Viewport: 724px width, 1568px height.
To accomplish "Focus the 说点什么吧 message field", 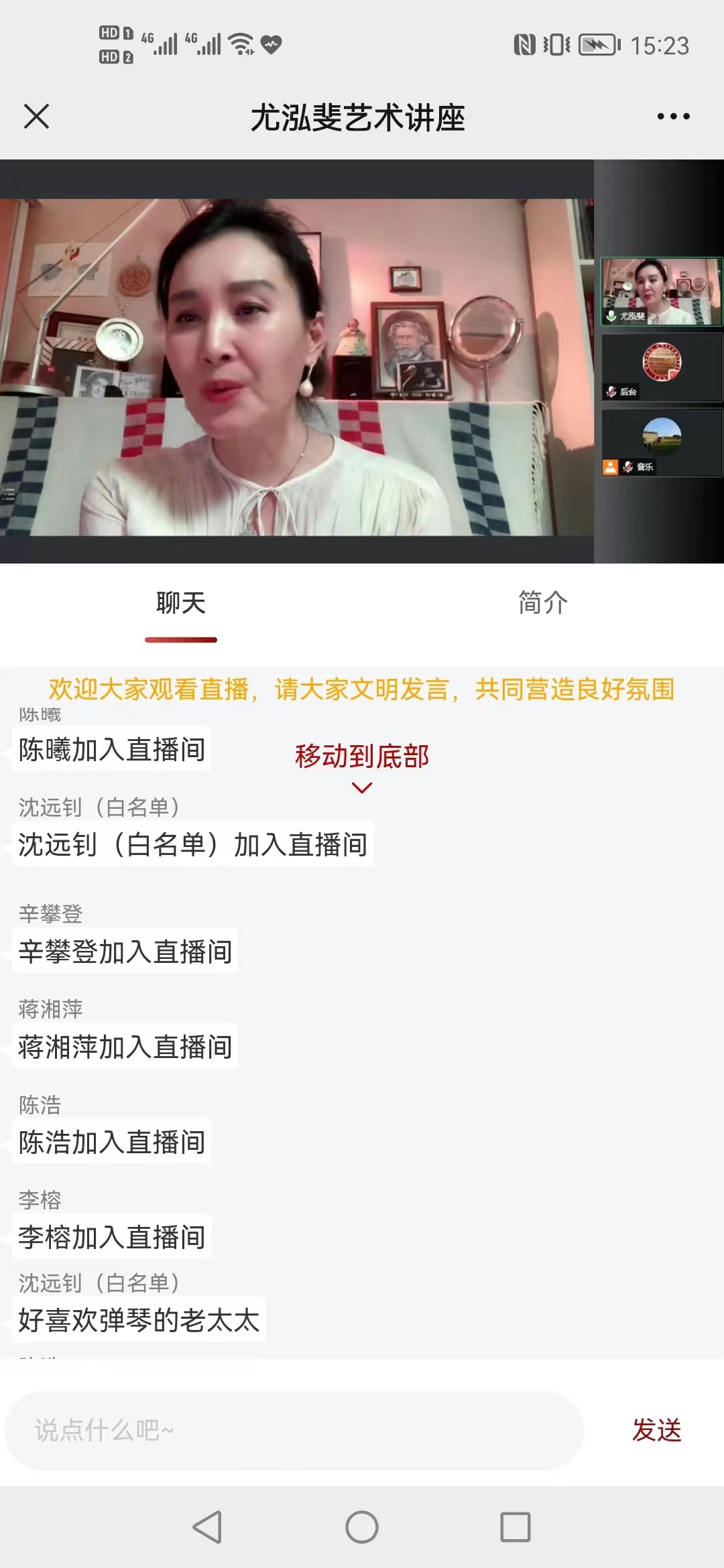I will [294, 1430].
